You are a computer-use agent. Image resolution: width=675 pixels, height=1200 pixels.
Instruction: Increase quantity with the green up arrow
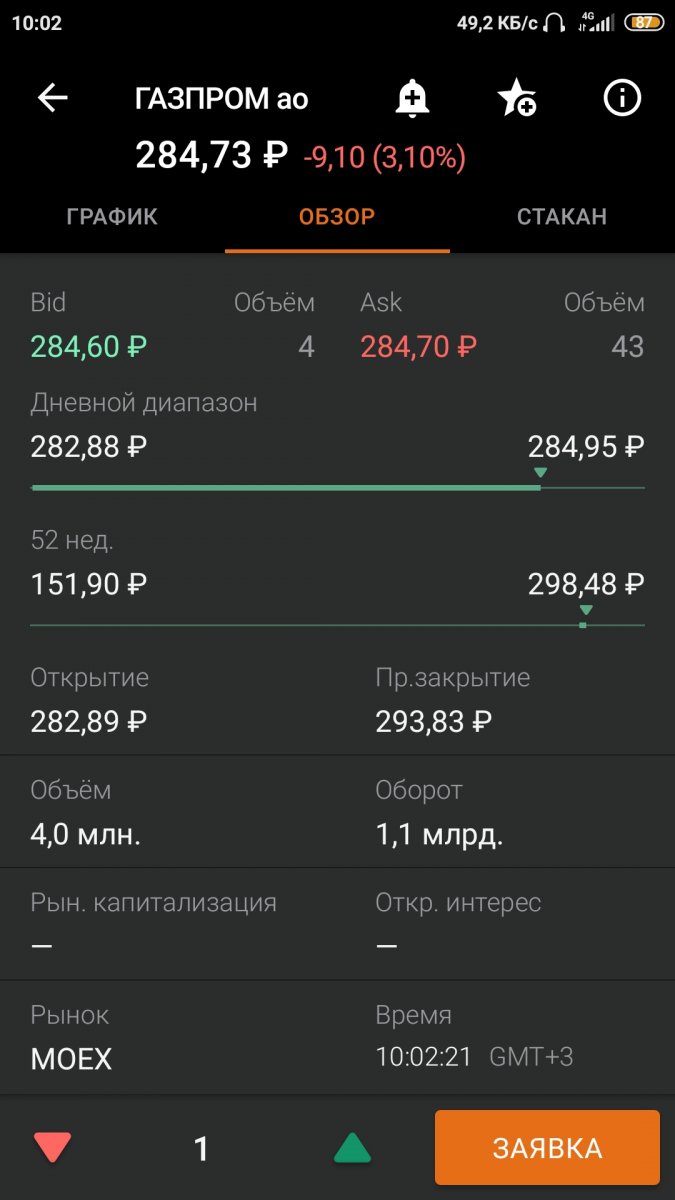352,1148
